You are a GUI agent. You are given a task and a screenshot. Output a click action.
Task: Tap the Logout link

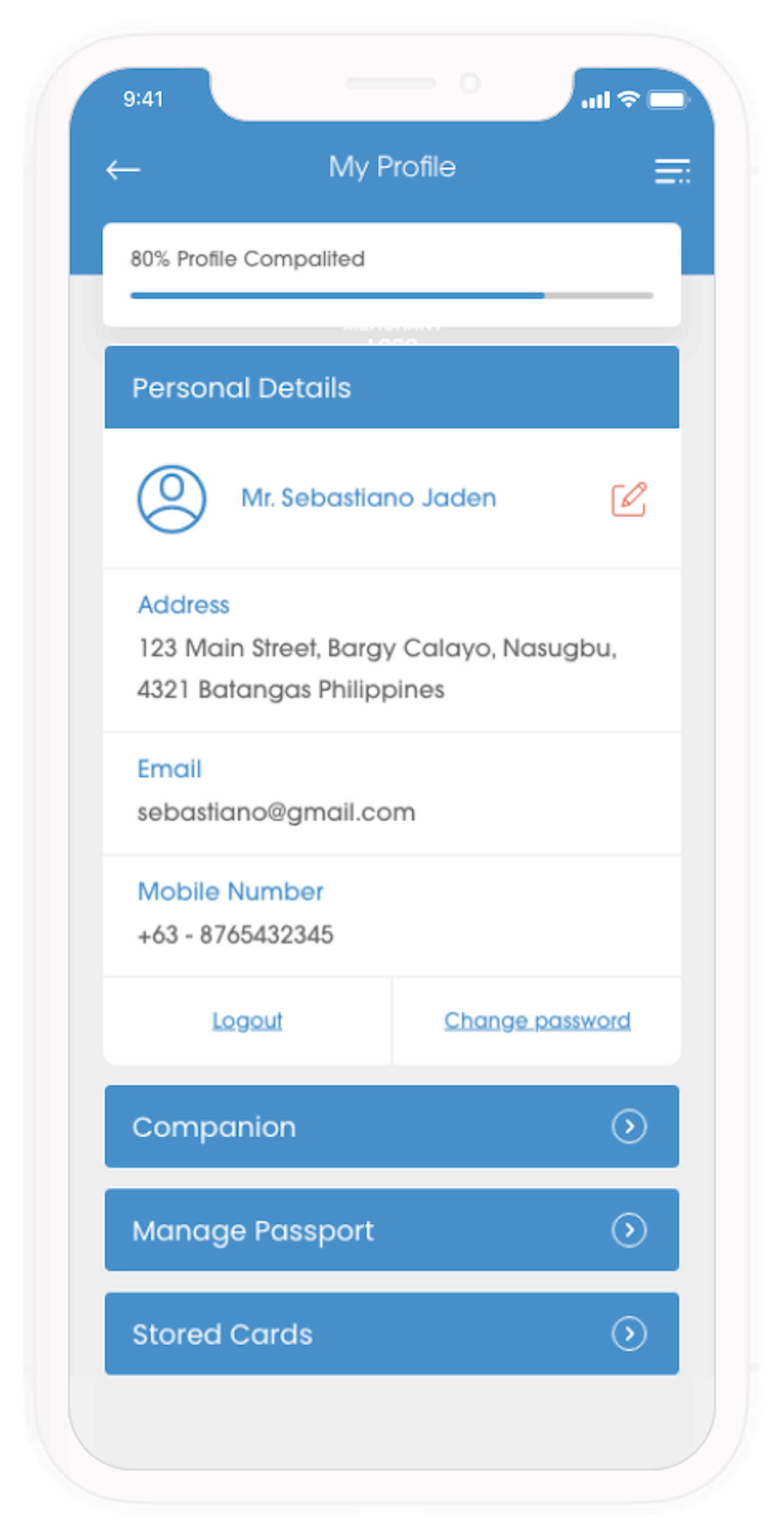(x=247, y=1021)
